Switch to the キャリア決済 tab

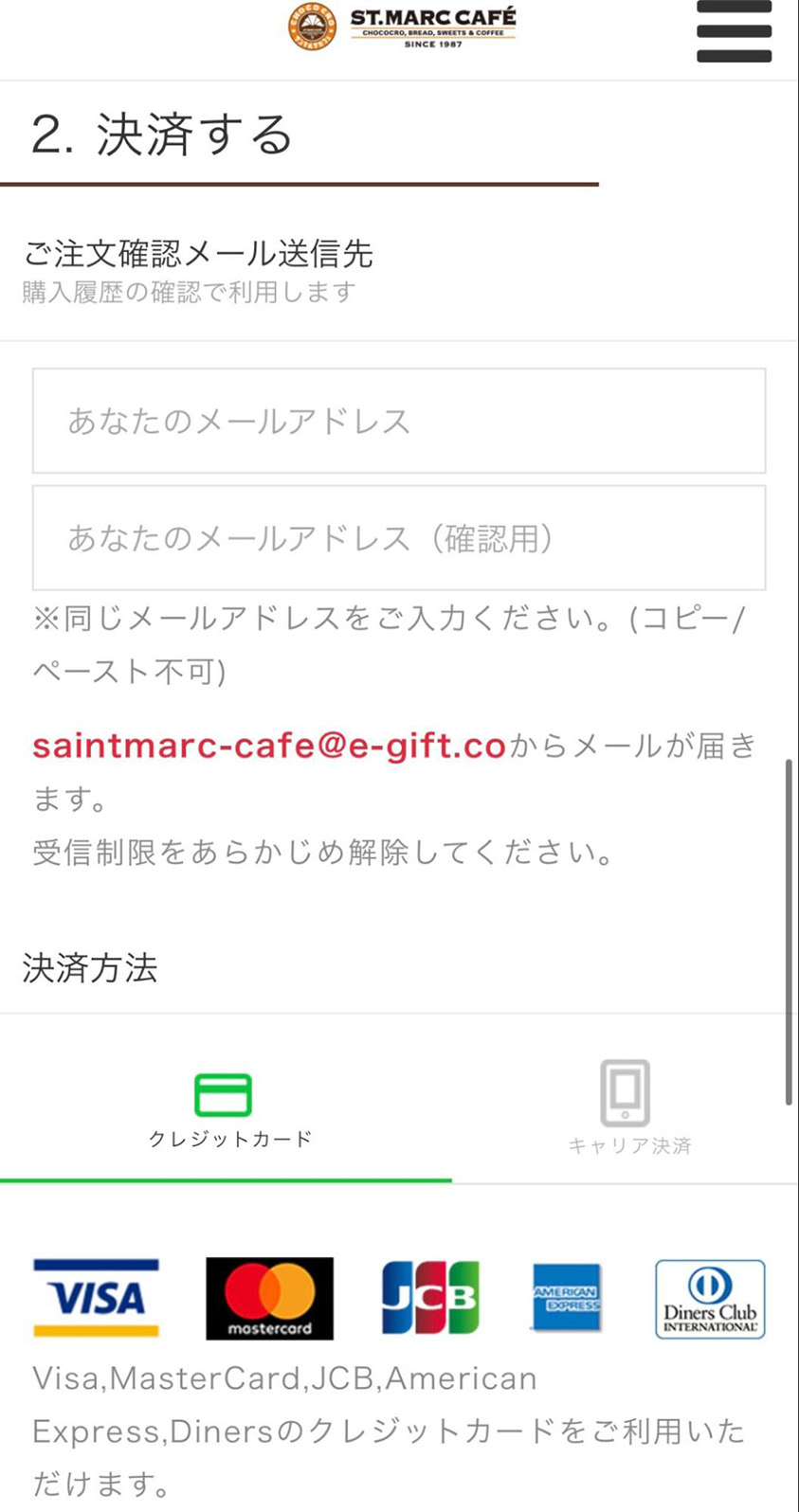(x=627, y=1112)
